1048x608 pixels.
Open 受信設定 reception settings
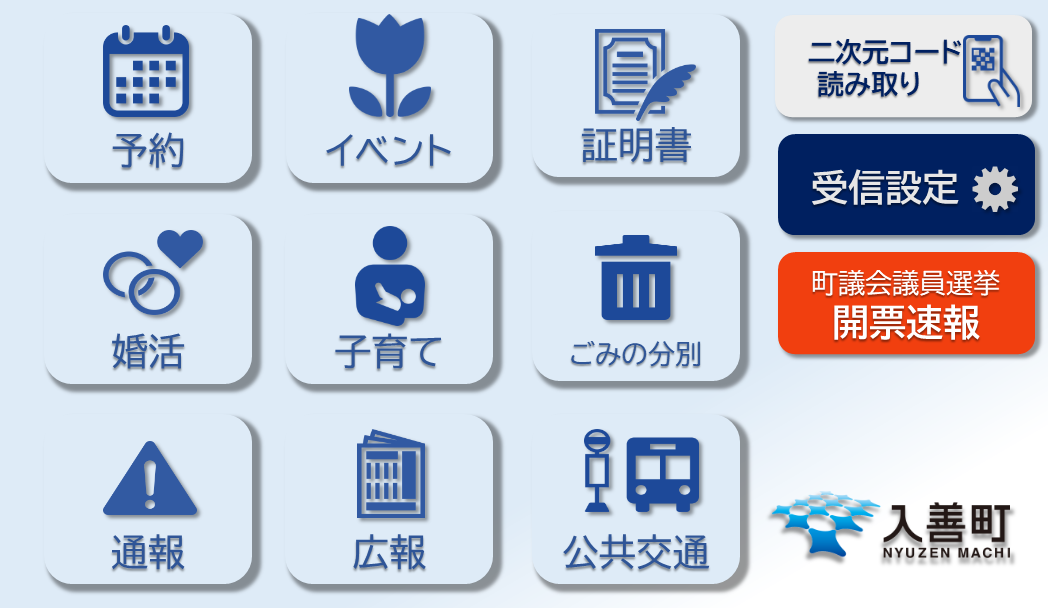point(906,186)
